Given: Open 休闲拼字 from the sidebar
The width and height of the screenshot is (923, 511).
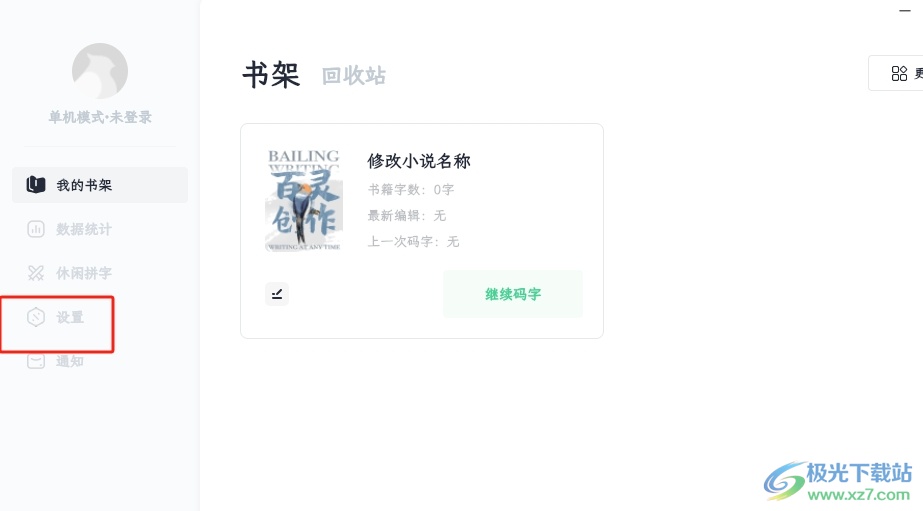Looking at the screenshot, I should [98, 273].
